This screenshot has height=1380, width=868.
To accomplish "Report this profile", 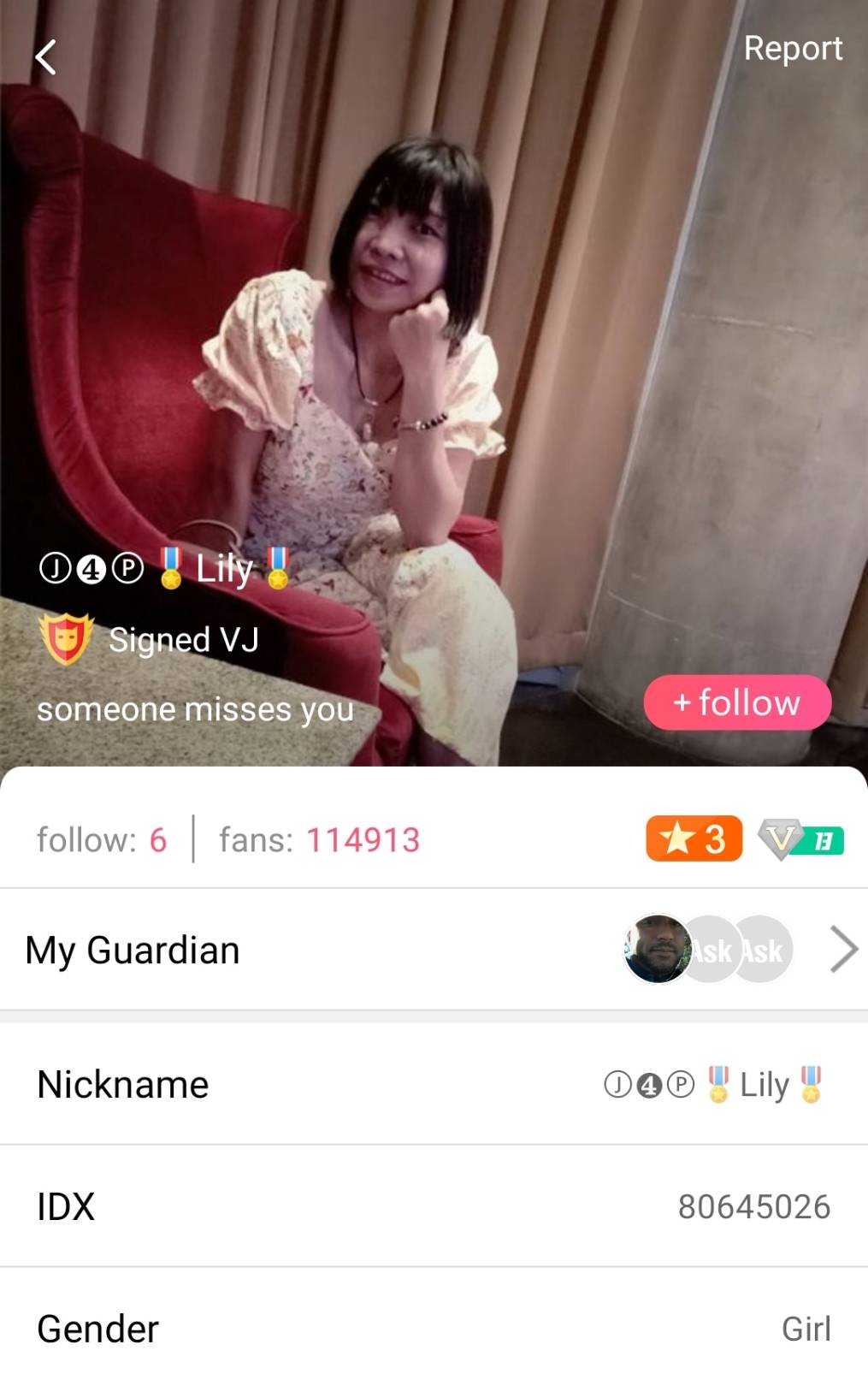I will (x=792, y=49).
